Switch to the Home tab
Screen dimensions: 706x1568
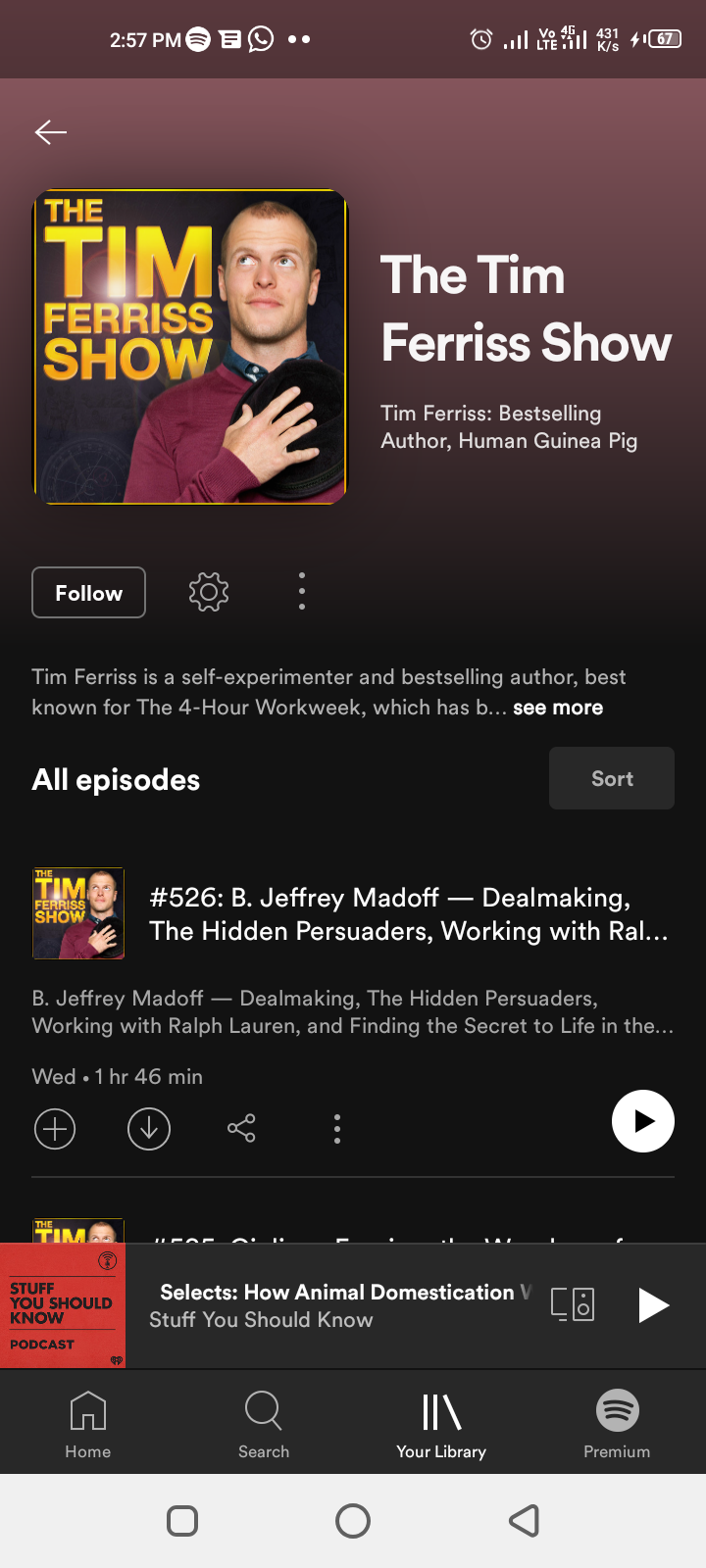click(x=88, y=1424)
